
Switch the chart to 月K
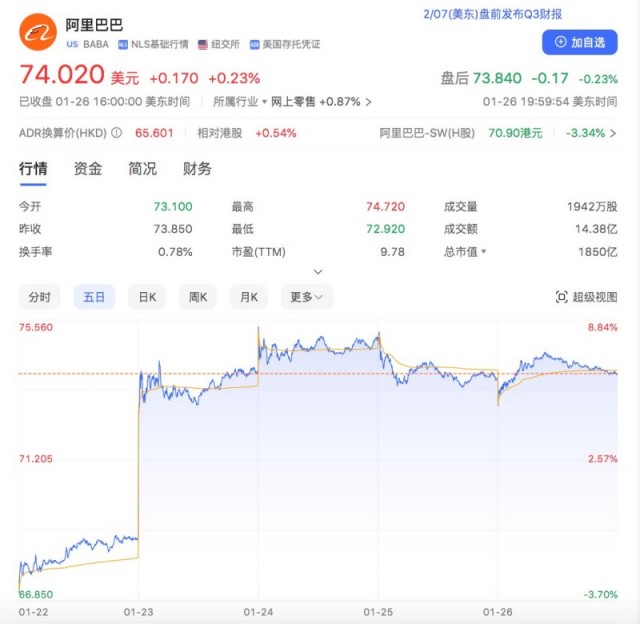249,297
